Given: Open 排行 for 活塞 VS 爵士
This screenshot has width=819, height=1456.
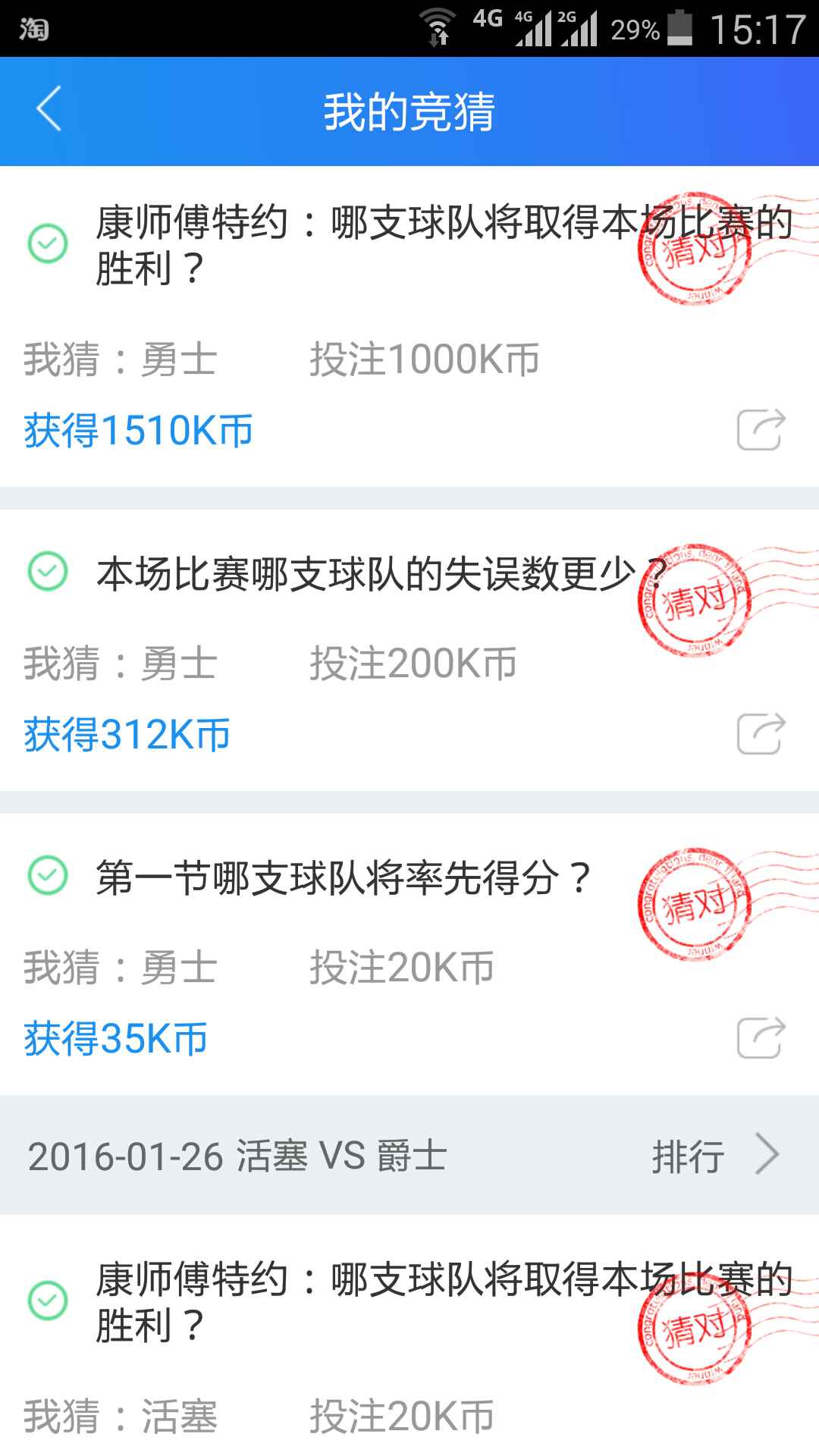Looking at the screenshot, I should pos(713,1156).
